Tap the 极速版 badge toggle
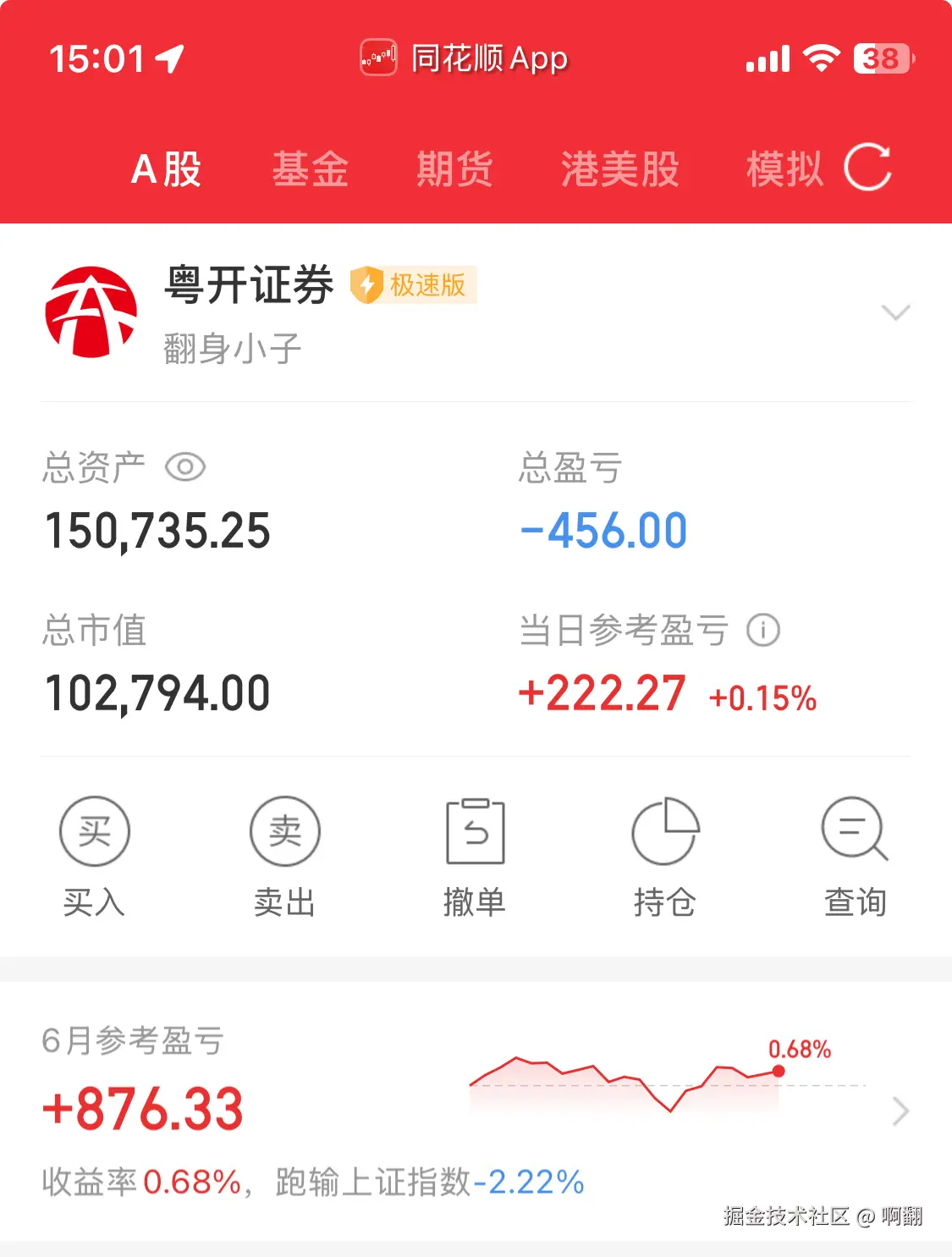 (413, 286)
